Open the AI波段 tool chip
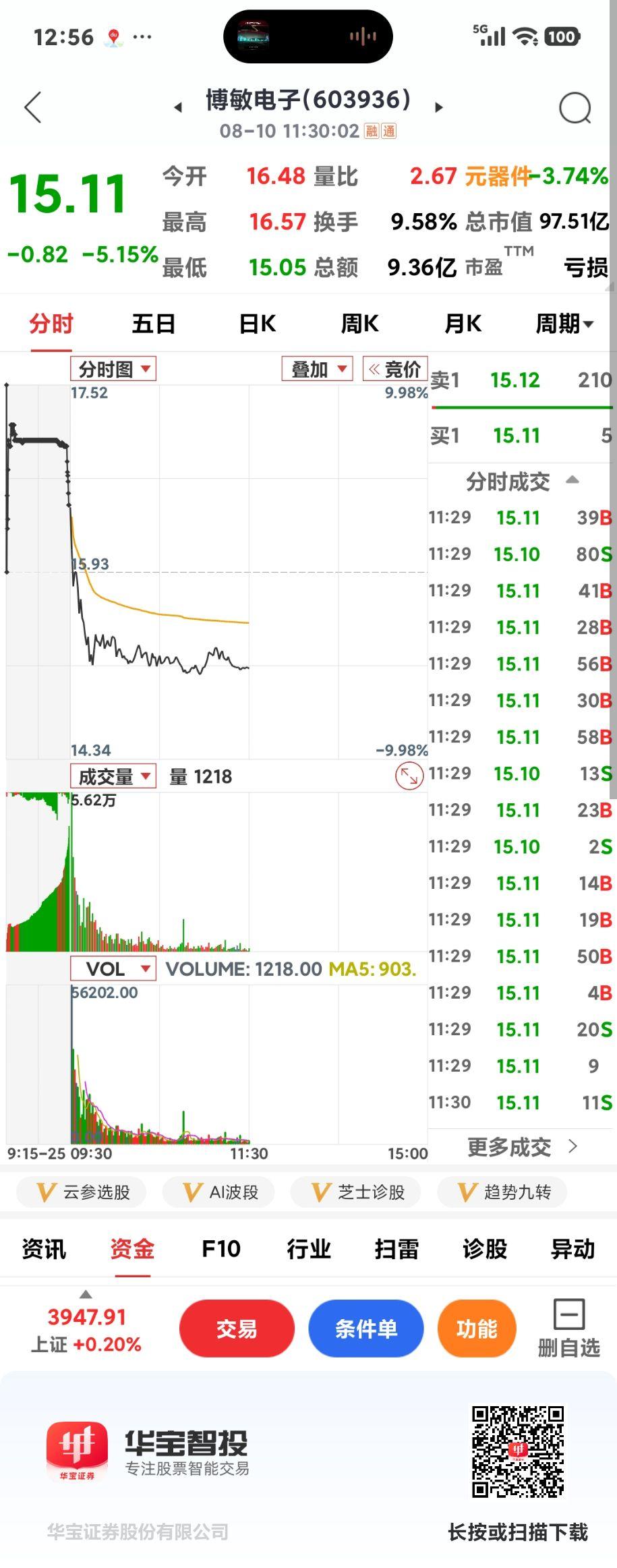 click(x=221, y=1192)
